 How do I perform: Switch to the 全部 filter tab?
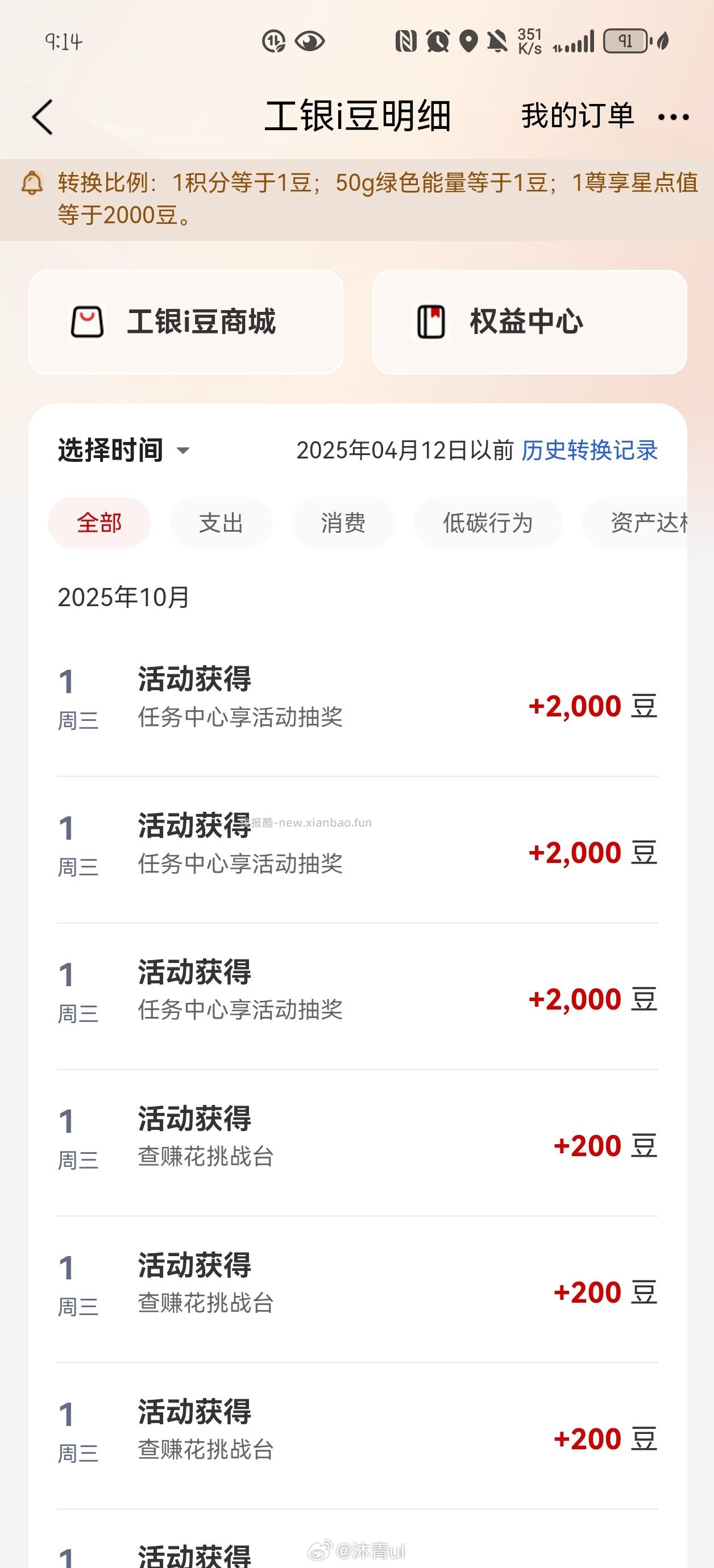99,522
